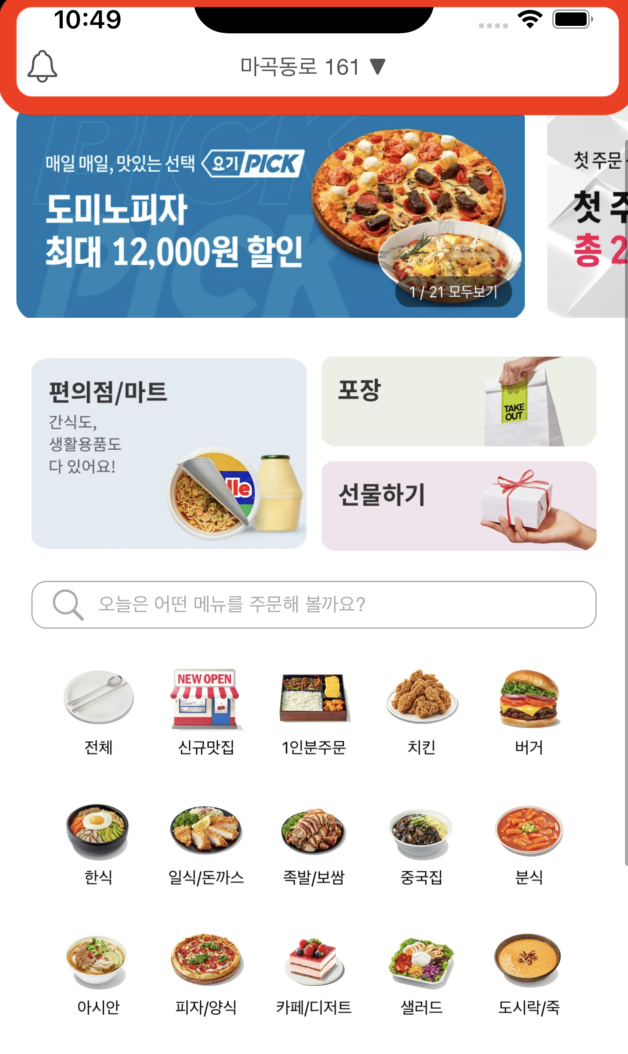Open the 포장 takeout card
Viewport: 628px width, 1054px height.
(x=459, y=401)
